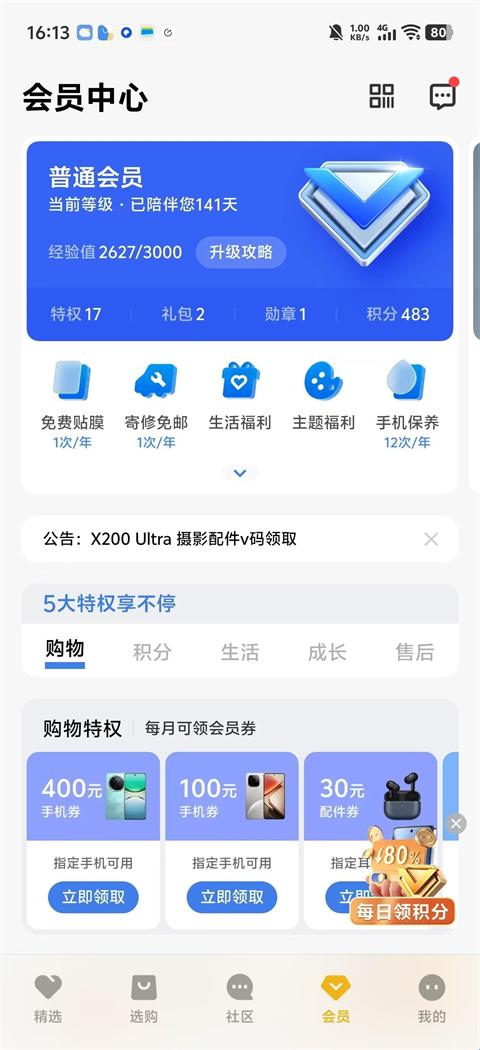Open the QR code scanner icon
Image resolution: width=480 pixels, height=1050 pixels.
(382, 96)
